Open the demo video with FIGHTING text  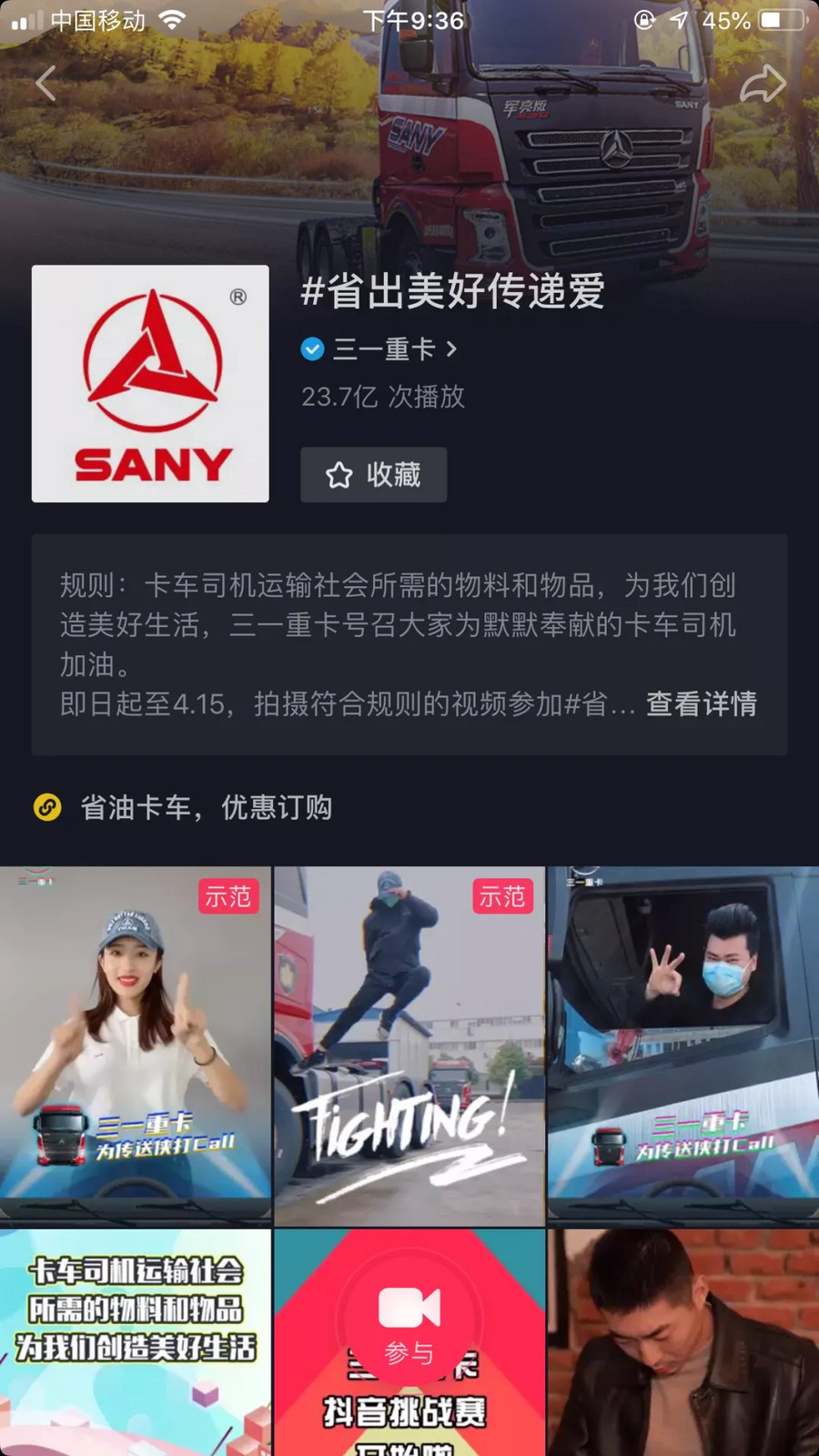coord(409,1046)
